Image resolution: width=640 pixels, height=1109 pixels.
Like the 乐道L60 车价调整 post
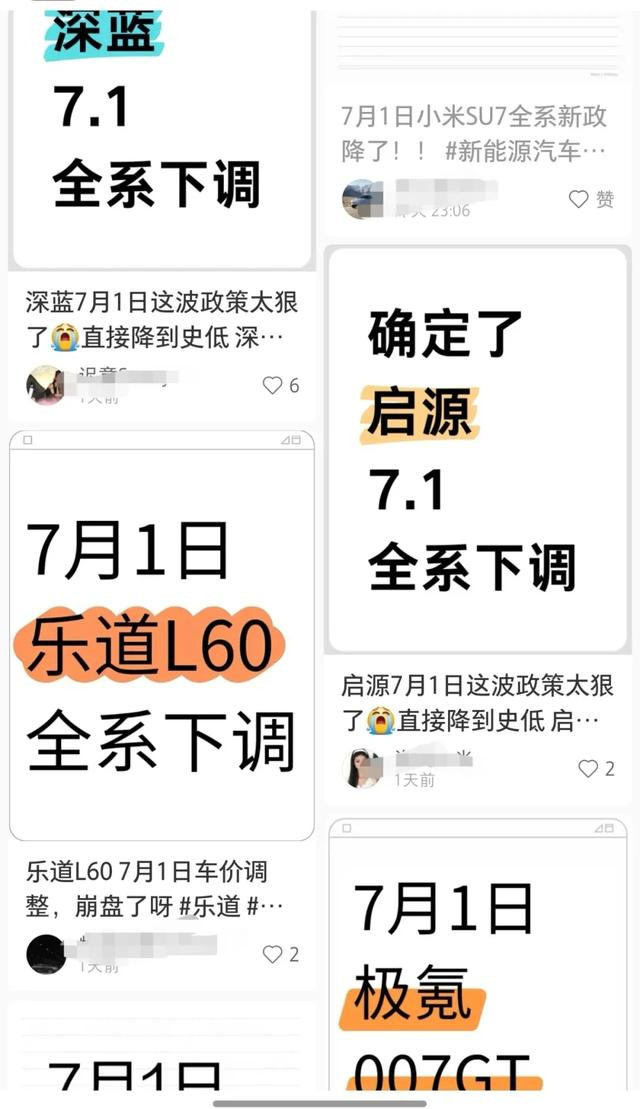[x=272, y=954]
